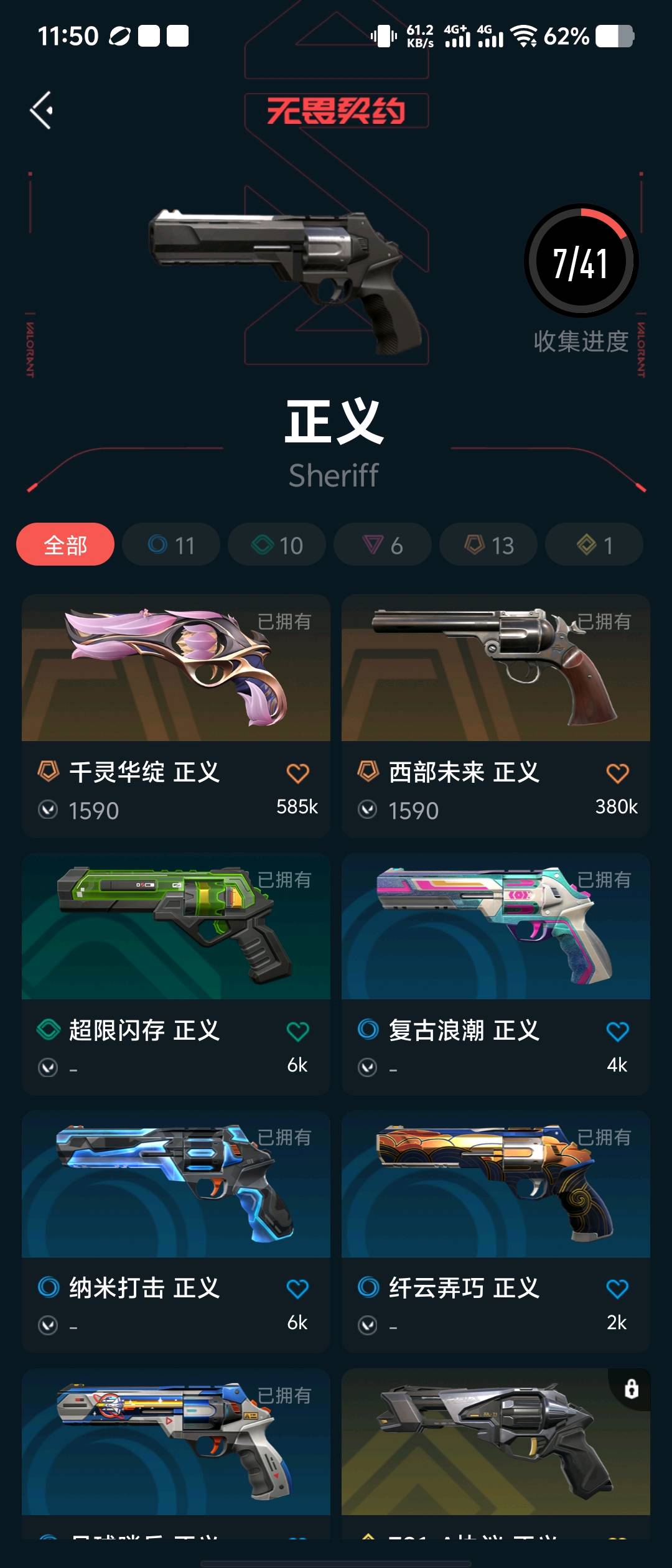
Task: Like the 西部未来 正义 skin
Action: (x=617, y=773)
